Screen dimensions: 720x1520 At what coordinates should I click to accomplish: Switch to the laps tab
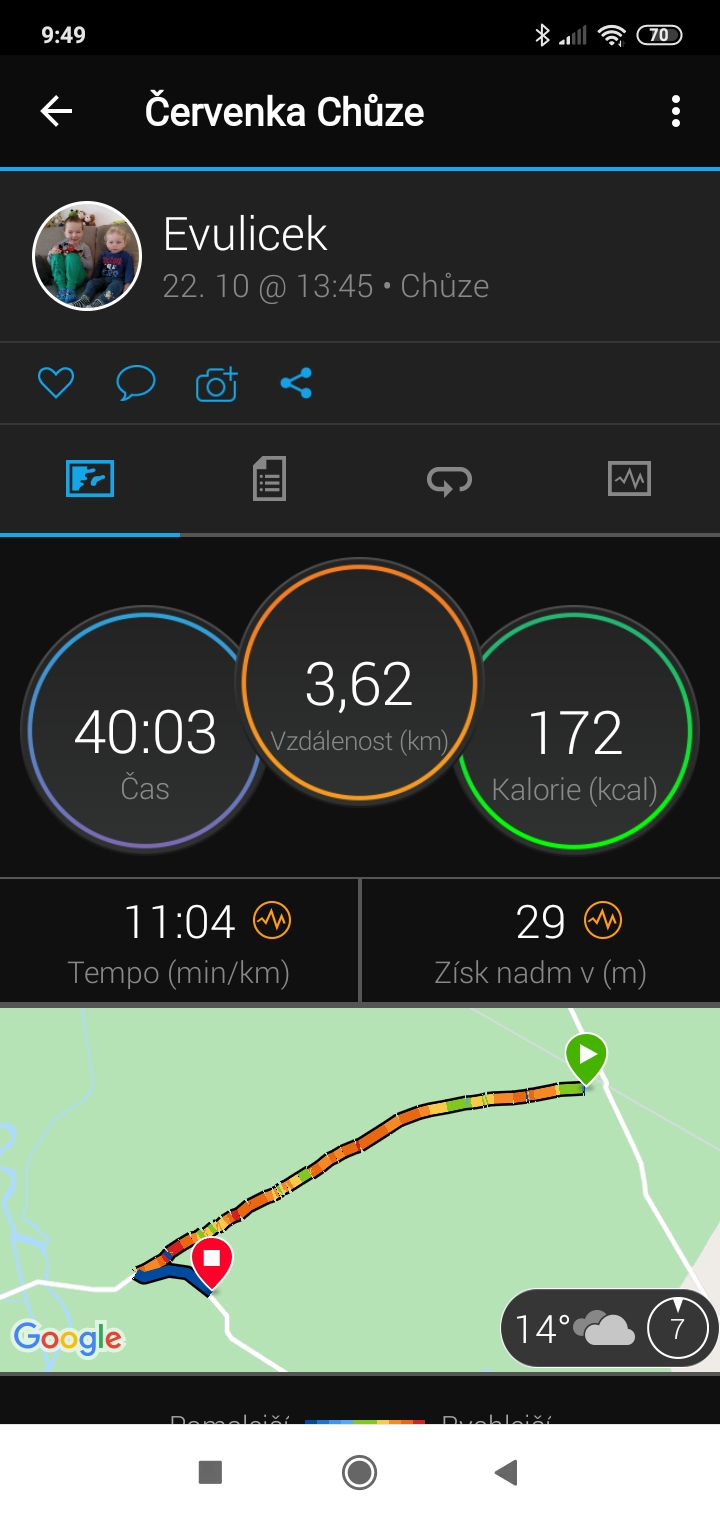pos(449,480)
